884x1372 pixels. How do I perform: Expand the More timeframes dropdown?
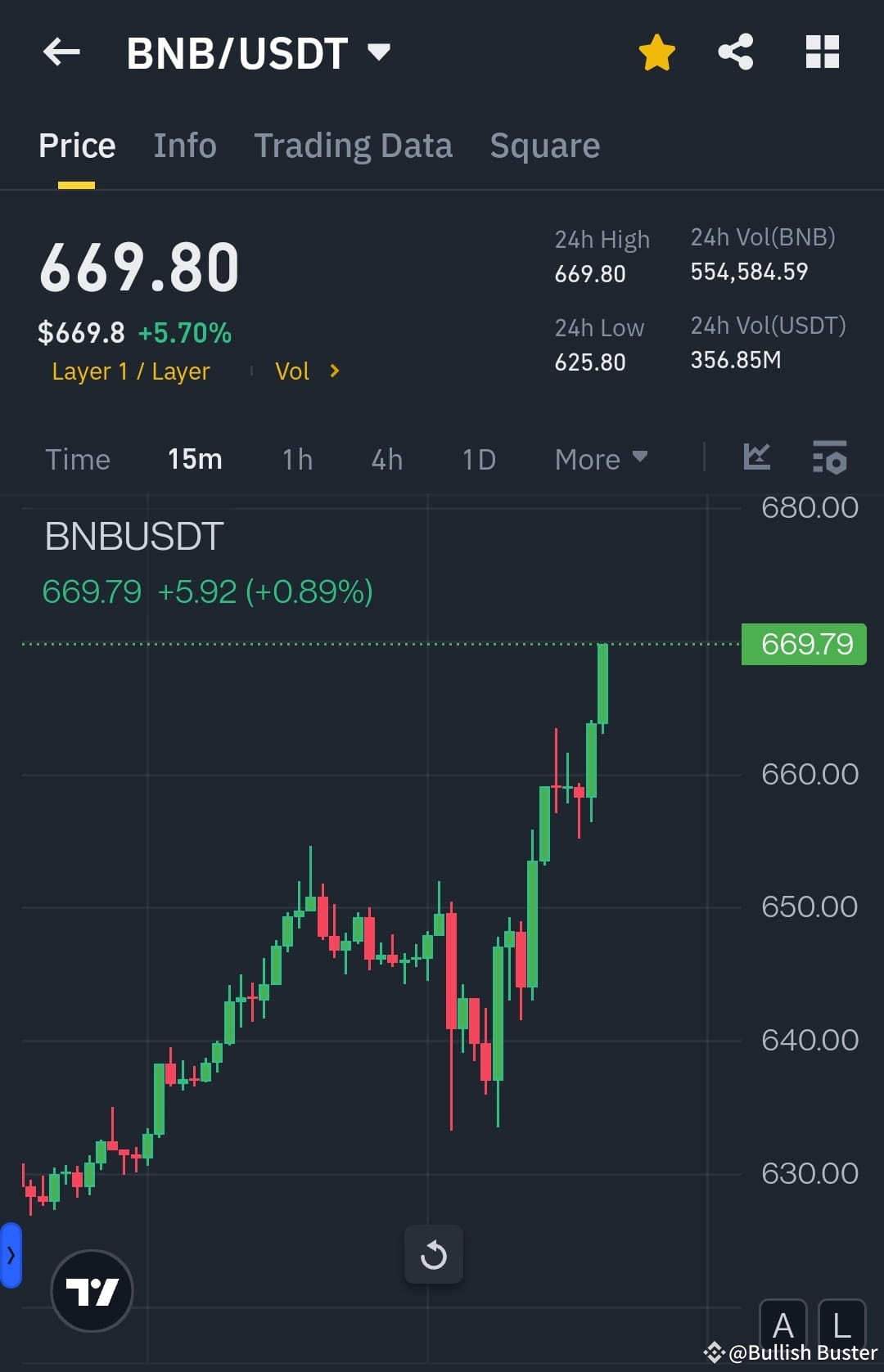click(x=600, y=459)
